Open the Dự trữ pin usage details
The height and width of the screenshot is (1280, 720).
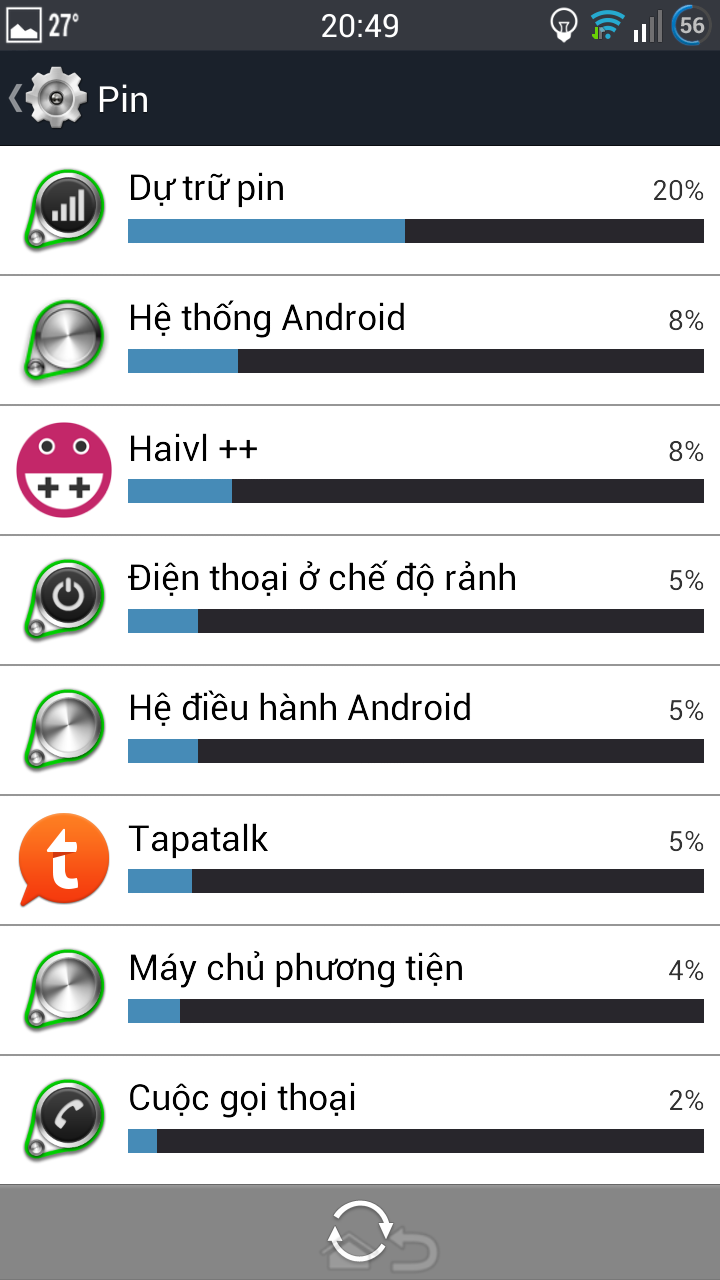pyautogui.click(x=360, y=211)
